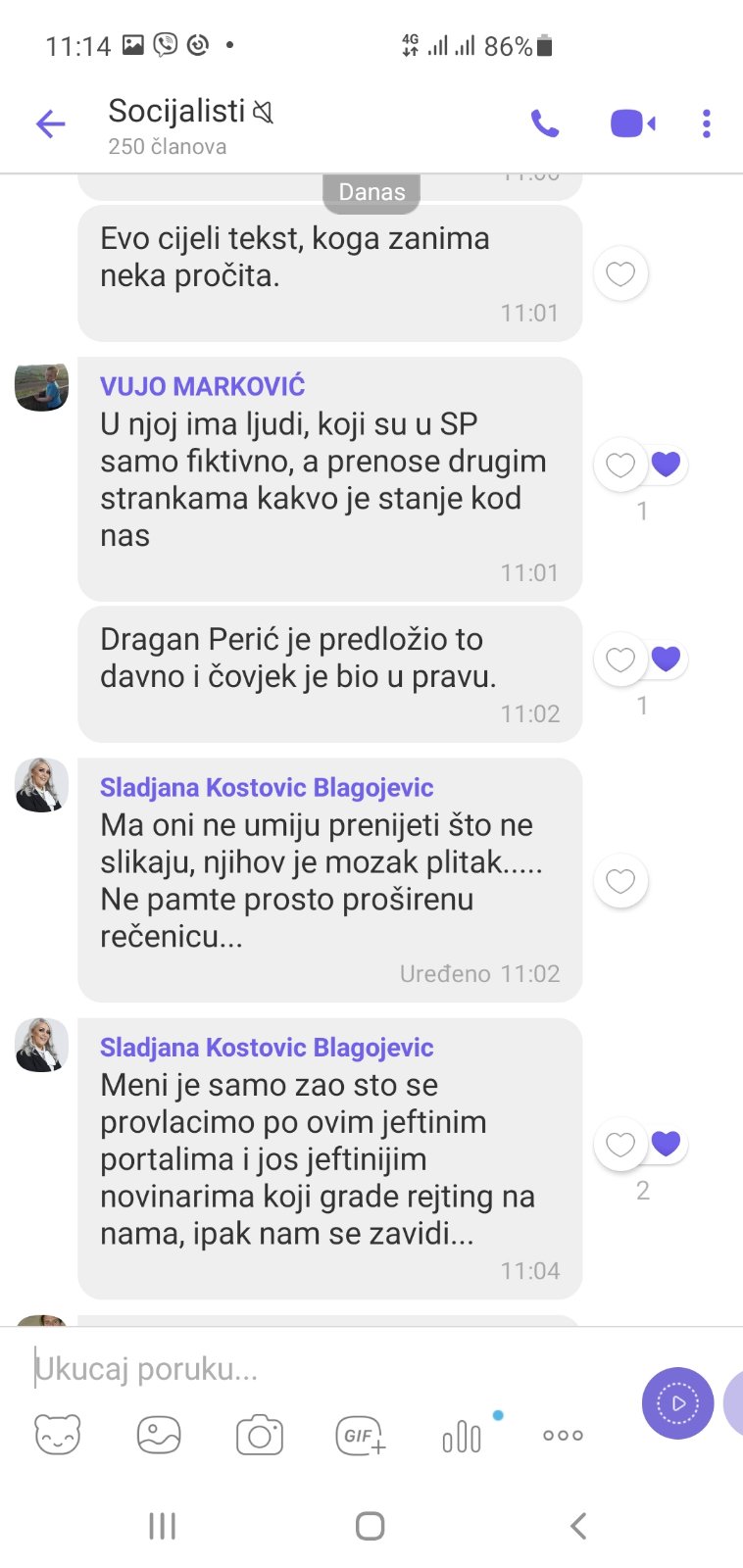Viewport: 743px width, 1568px height.
Task: Like the 'Ma oni ne umiju' message
Action: click(620, 881)
